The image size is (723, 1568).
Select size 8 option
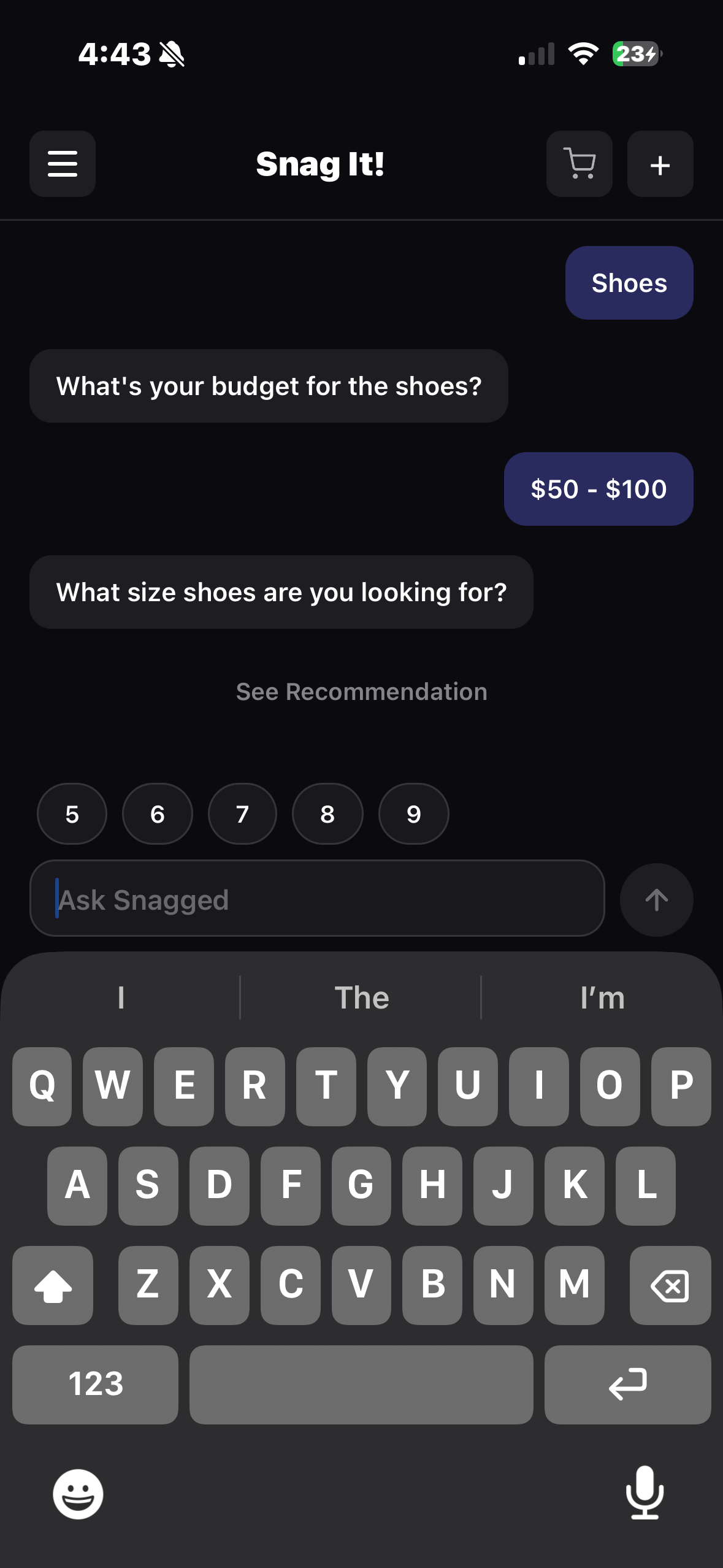(x=327, y=814)
